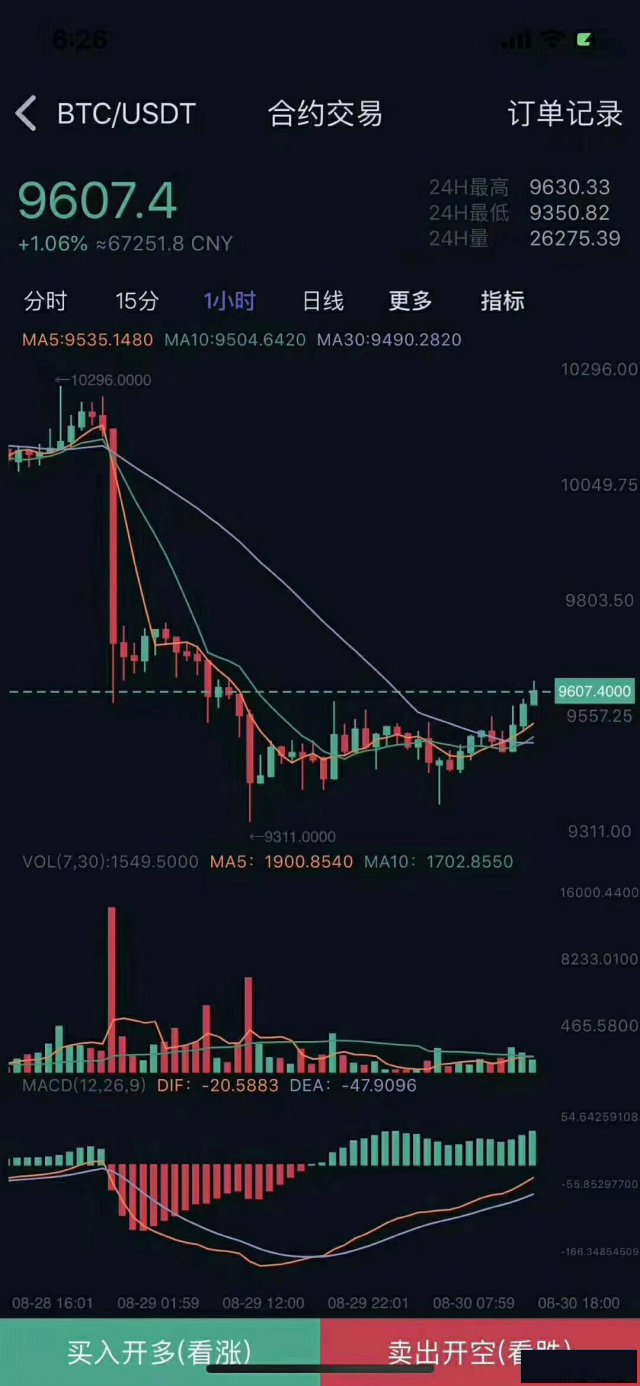640x1386 pixels.
Task: Tap 买入开多(看涨) to go long
Action: [160, 1352]
